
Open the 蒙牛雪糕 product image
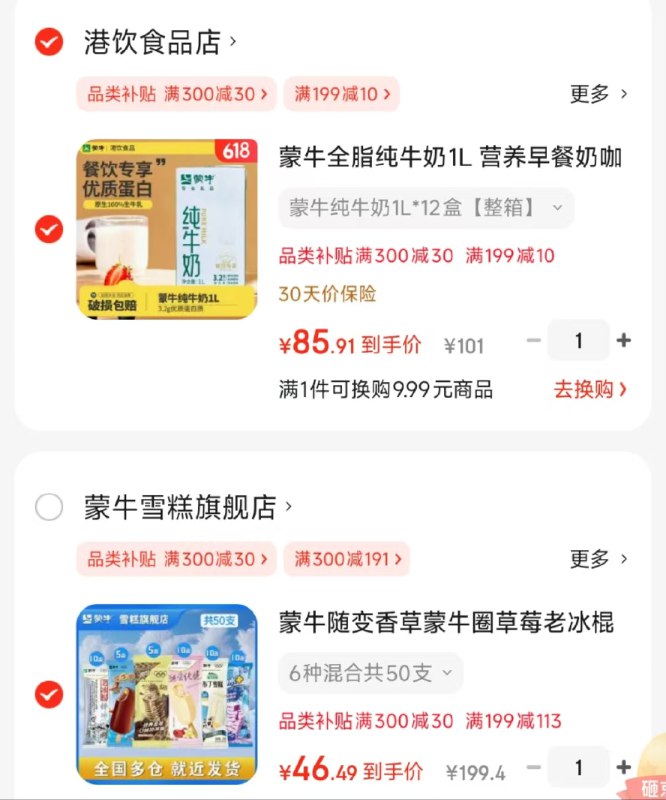pos(167,693)
